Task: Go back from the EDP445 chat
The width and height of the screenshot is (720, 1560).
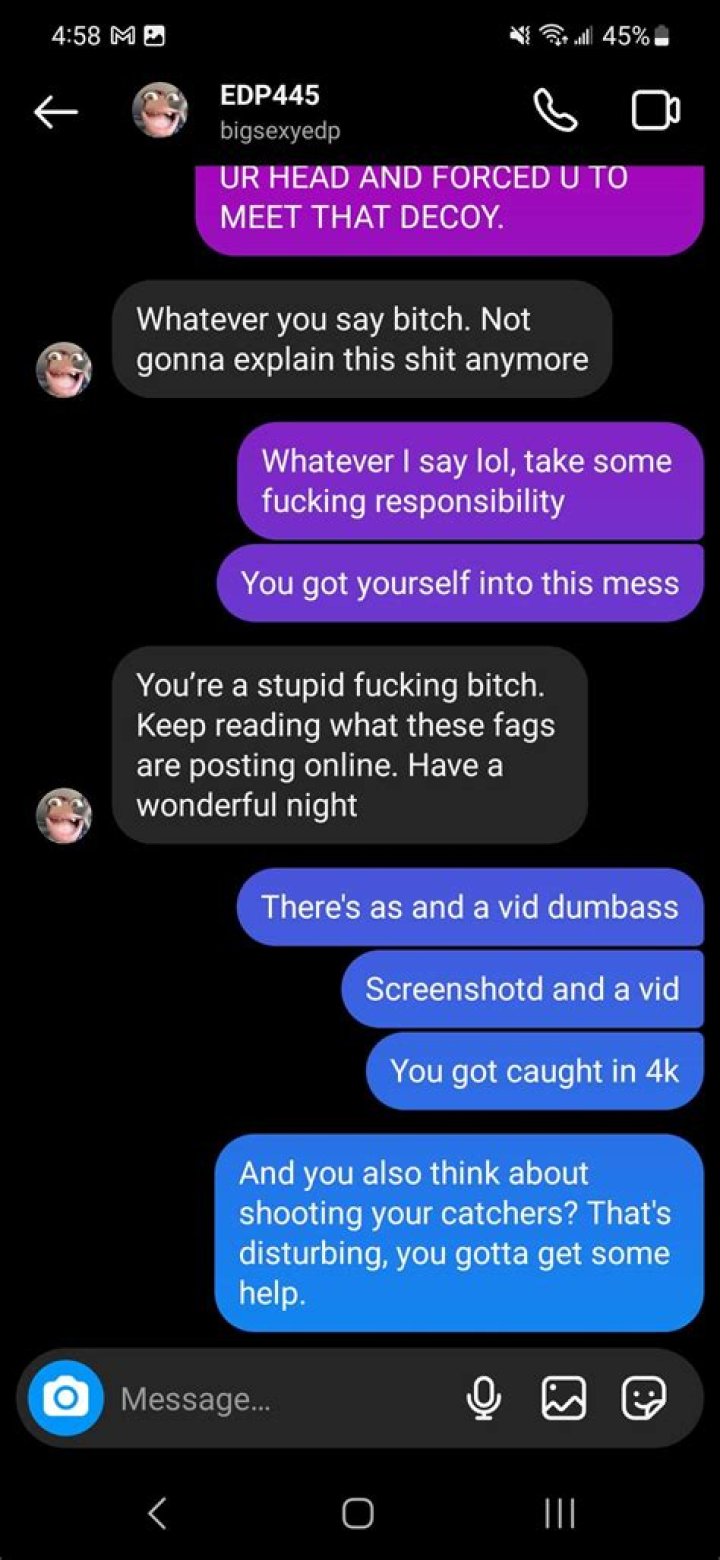Action: 56,112
